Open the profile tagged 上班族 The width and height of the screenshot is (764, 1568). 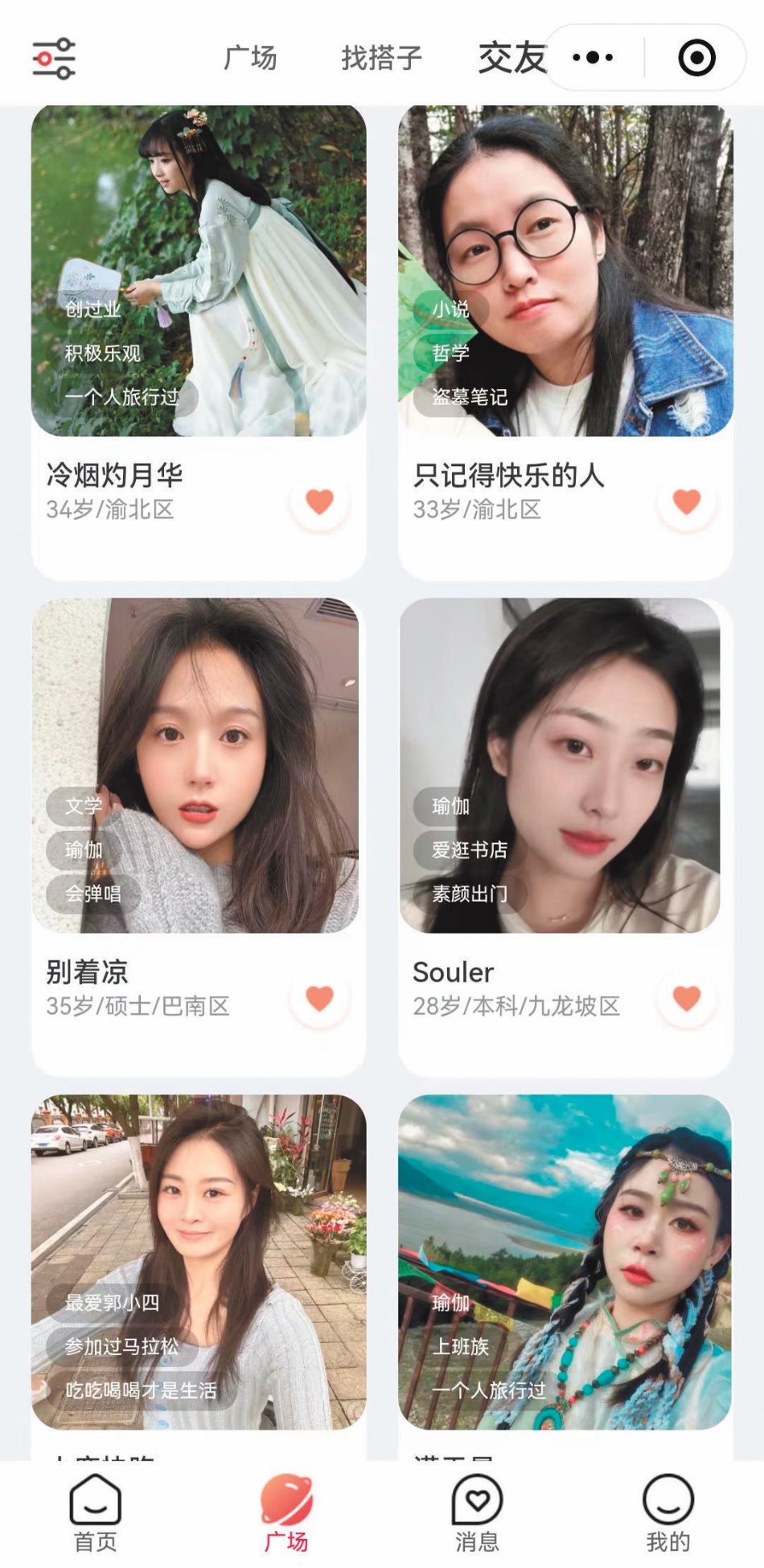pos(565,1261)
